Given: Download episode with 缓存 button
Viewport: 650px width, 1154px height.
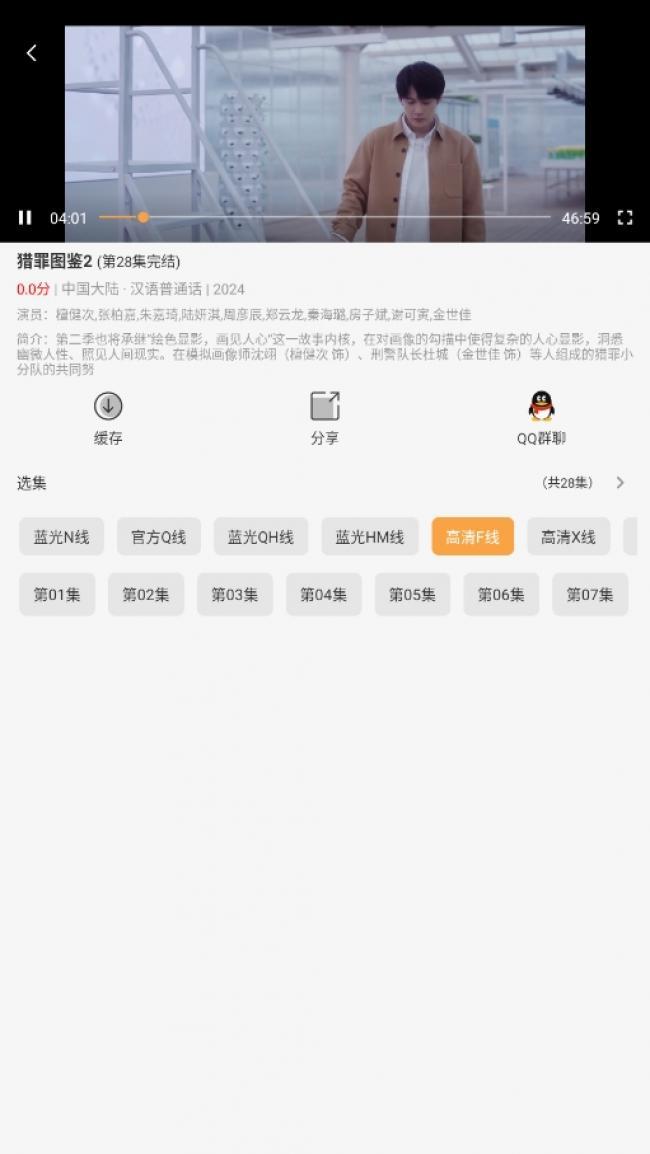Looking at the screenshot, I should 108,418.
